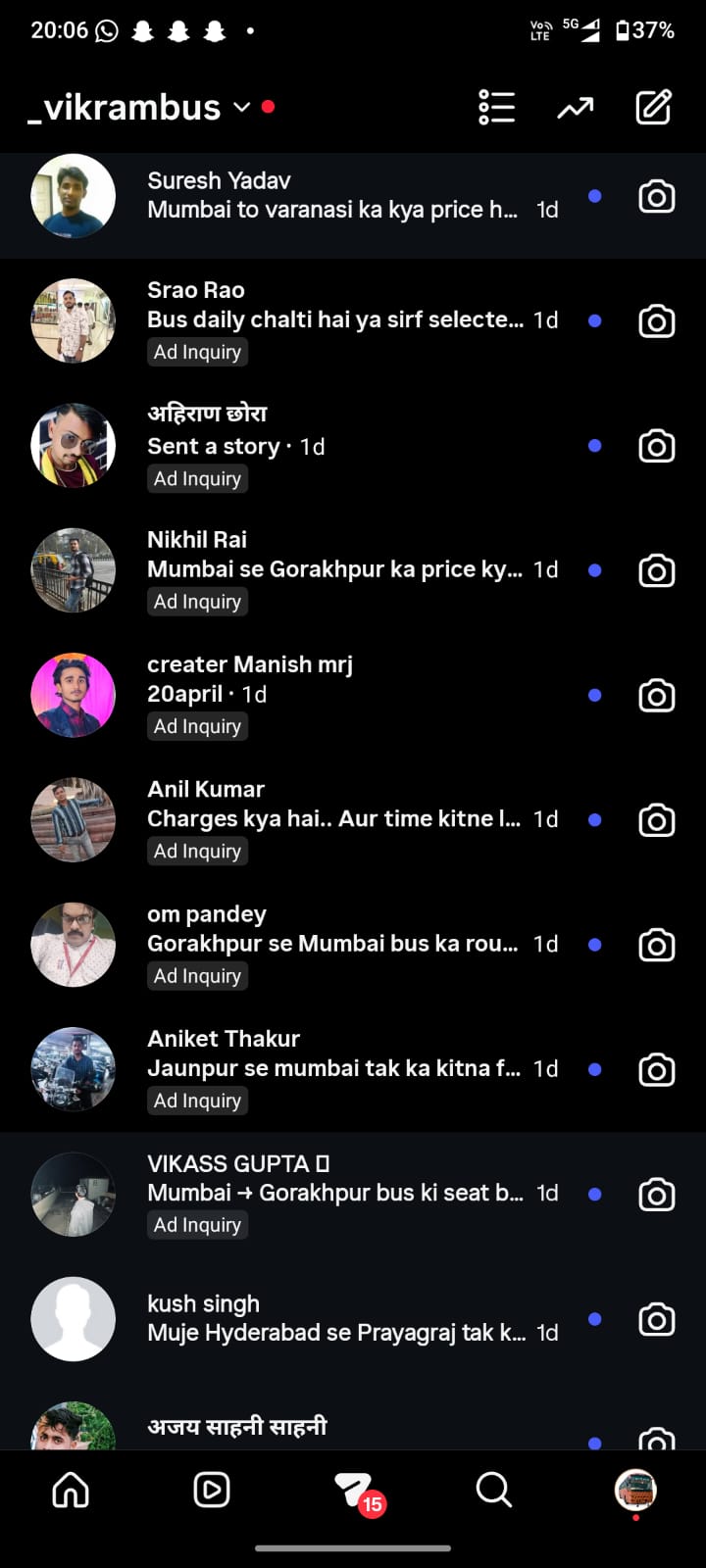Click the Ad Inquiry tag below VIKASS GUPTA
The width and height of the screenshot is (706, 1568).
coord(197,1224)
